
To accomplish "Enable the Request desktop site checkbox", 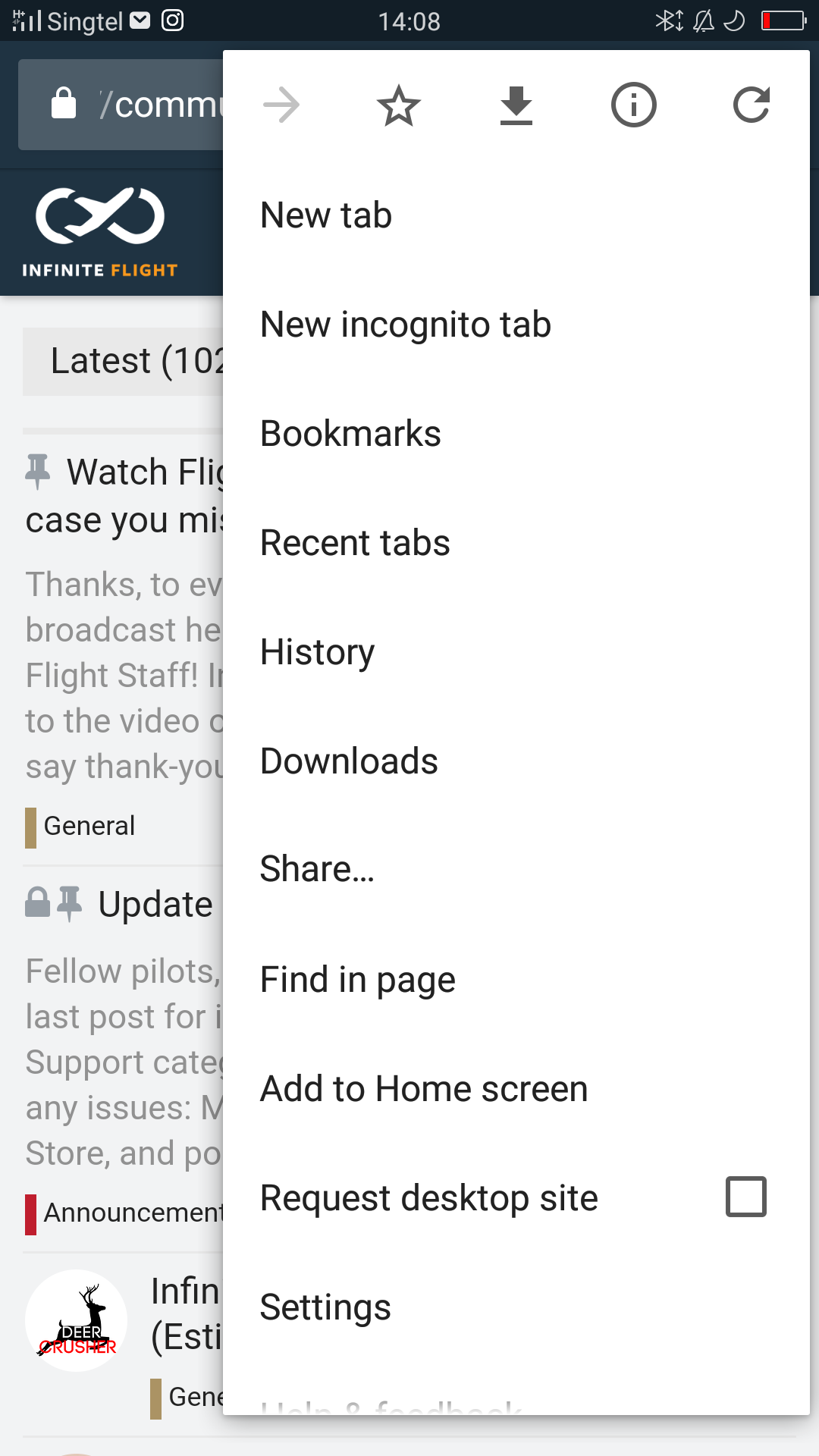I will pyautogui.click(x=745, y=1197).
